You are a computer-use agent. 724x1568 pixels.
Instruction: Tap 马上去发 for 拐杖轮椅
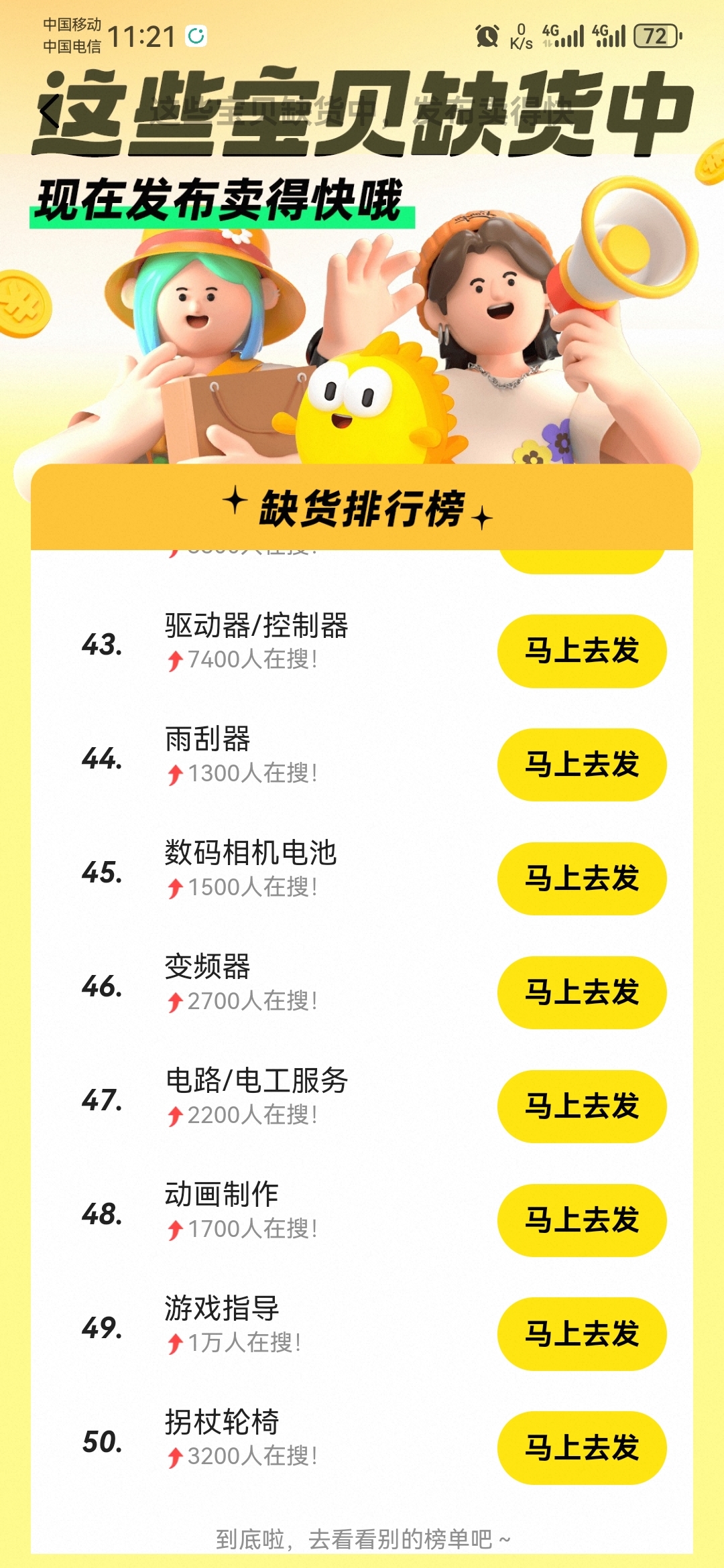click(581, 1448)
